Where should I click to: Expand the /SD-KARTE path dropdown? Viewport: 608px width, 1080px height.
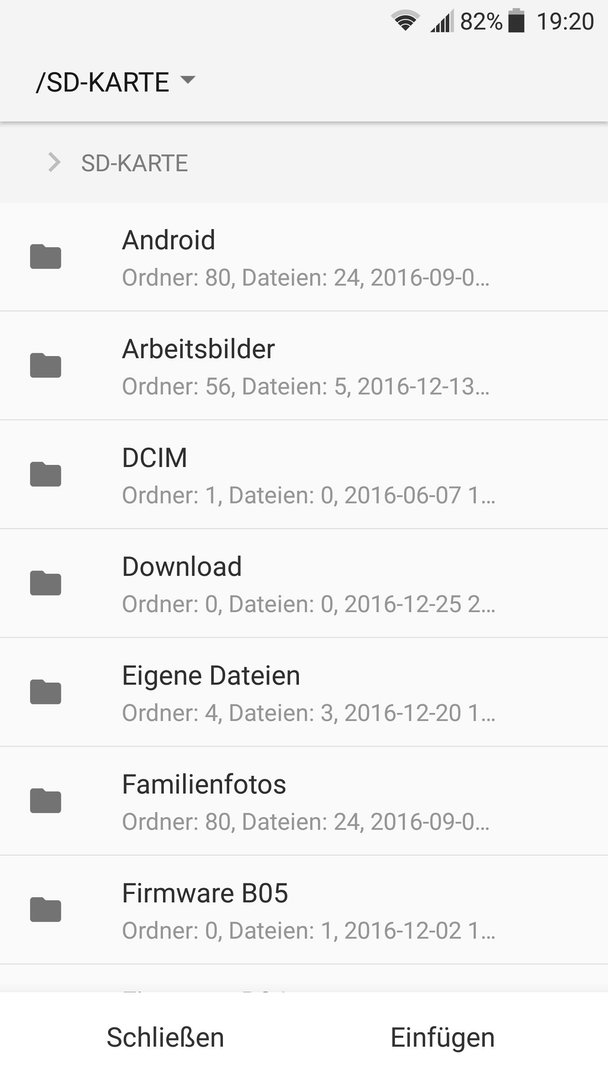click(115, 82)
